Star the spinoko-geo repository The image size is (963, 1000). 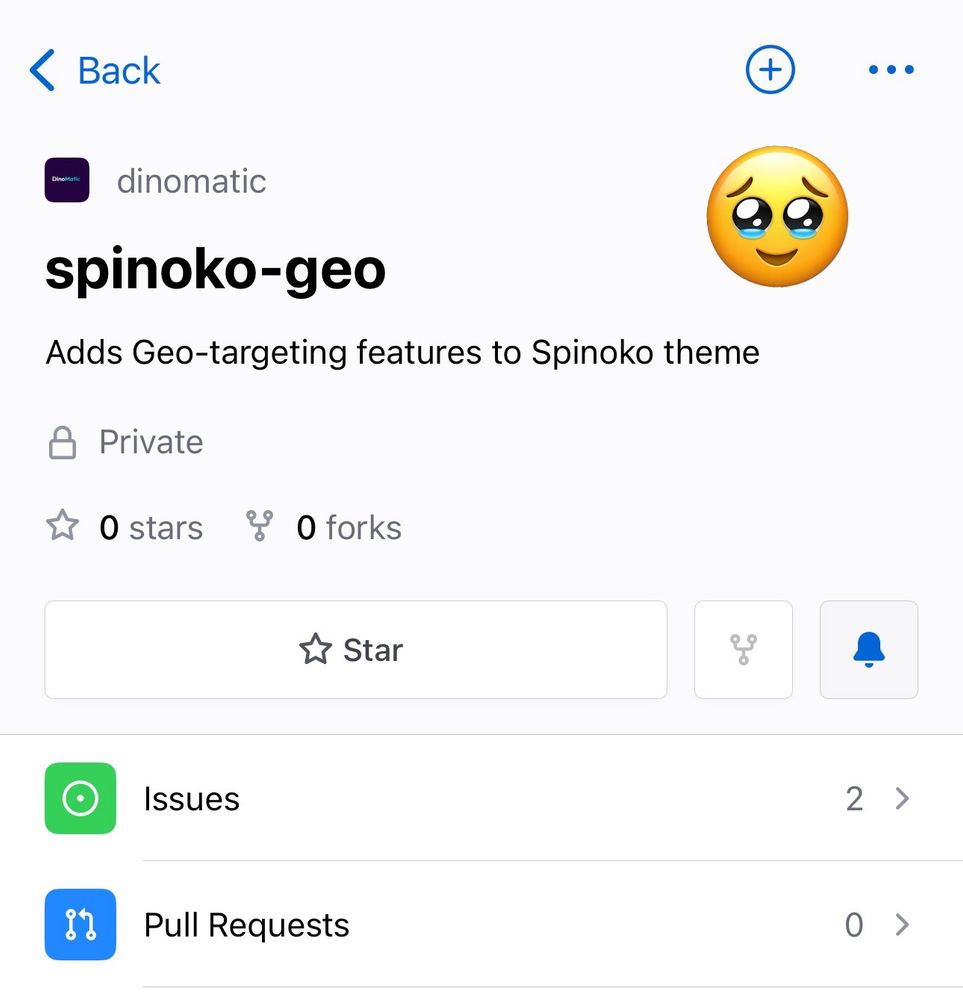click(x=356, y=649)
